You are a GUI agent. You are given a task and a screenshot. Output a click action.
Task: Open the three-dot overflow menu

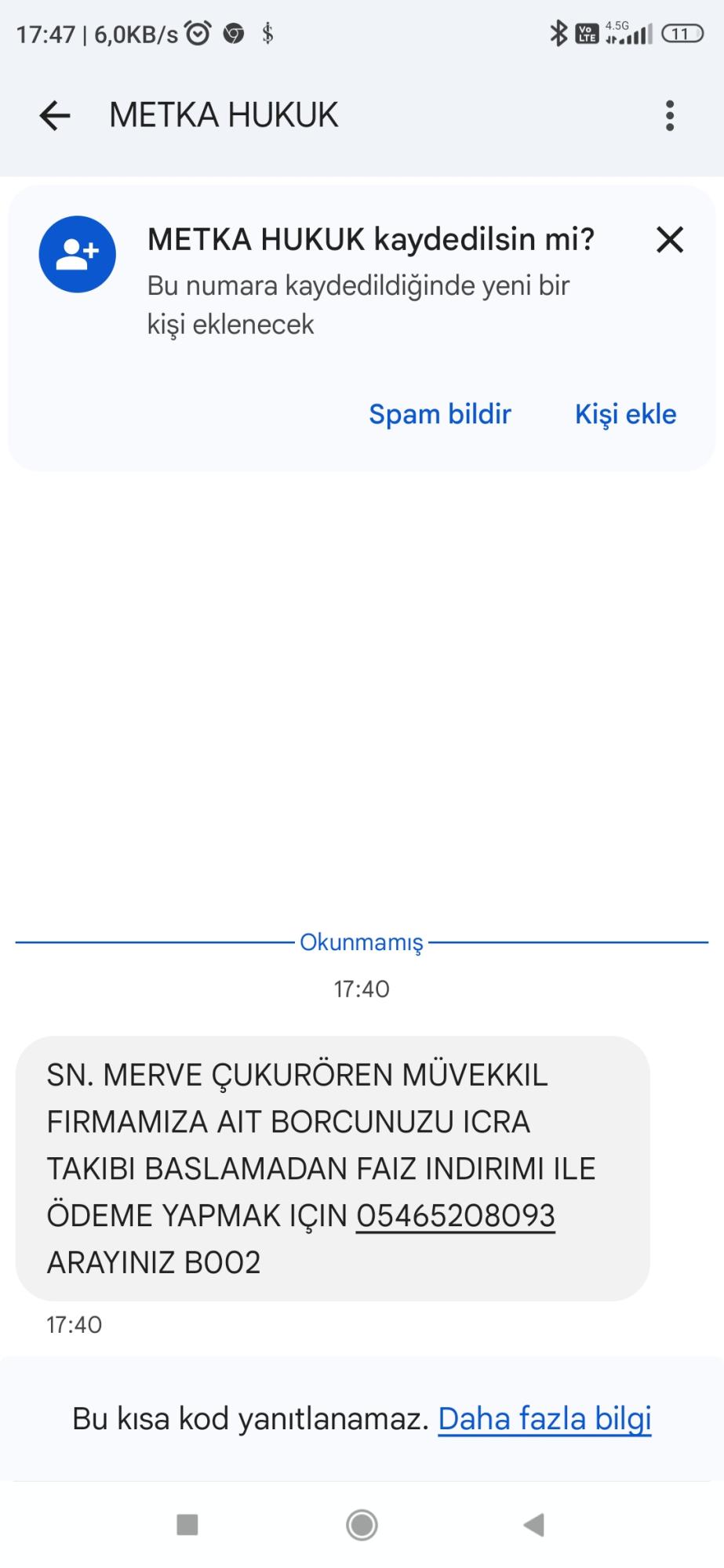(670, 114)
